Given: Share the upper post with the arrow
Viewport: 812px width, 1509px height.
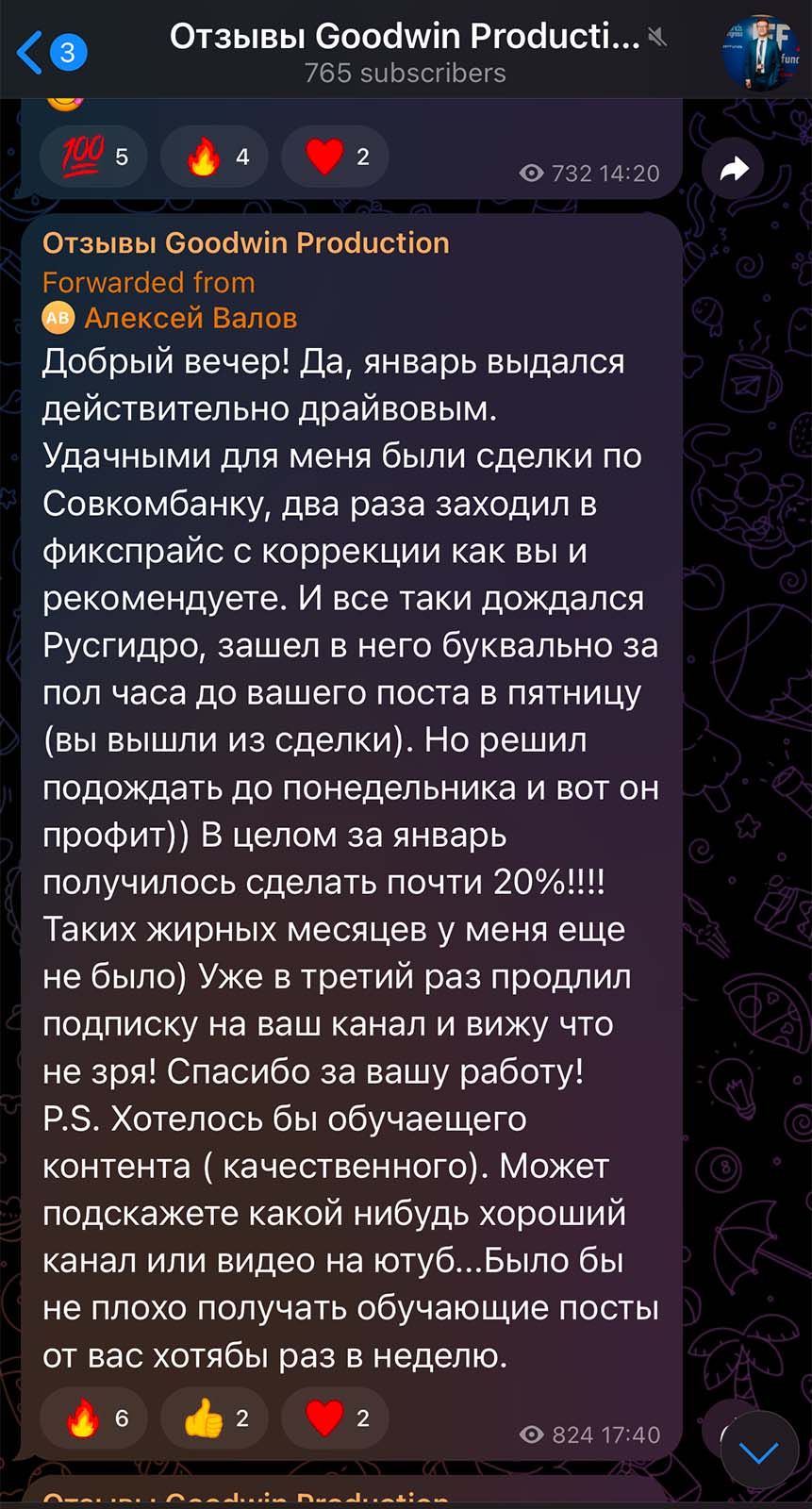Looking at the screenshot, I should point(733,169).
